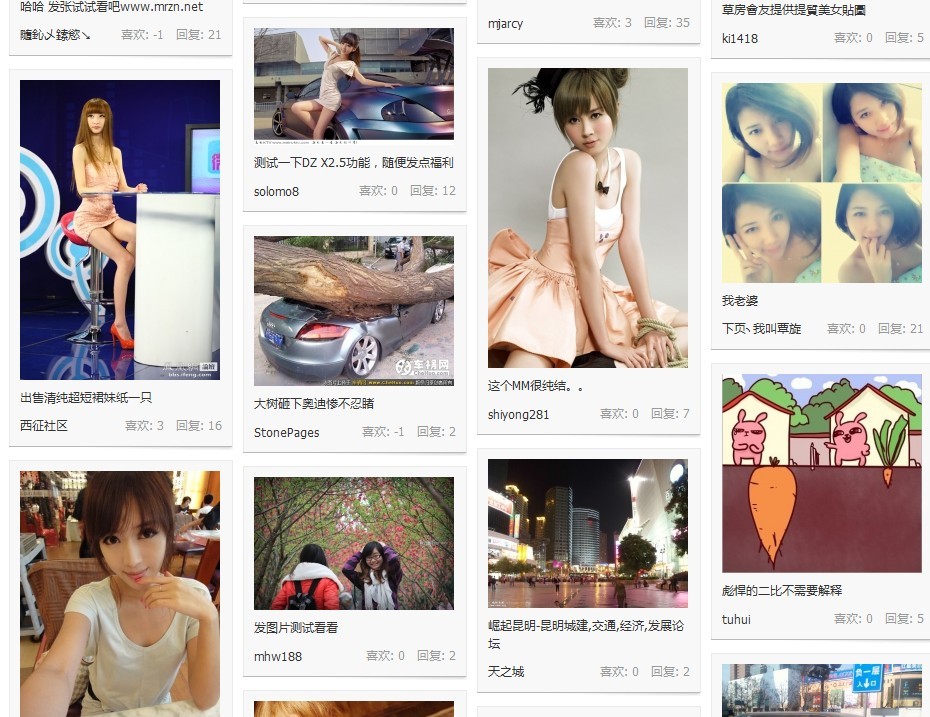Open the 发图片测试看看 post image
930x717 pixels.
353,543
